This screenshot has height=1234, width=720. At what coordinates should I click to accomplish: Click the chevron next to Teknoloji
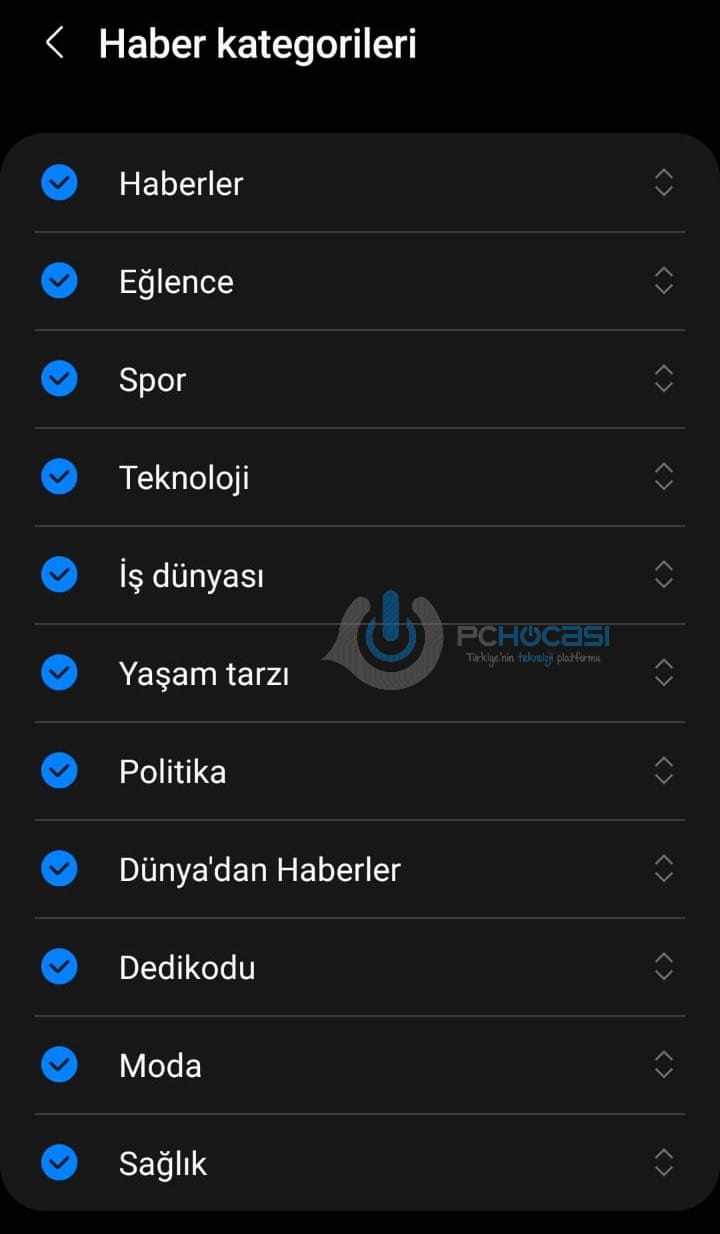coord(663,477)
